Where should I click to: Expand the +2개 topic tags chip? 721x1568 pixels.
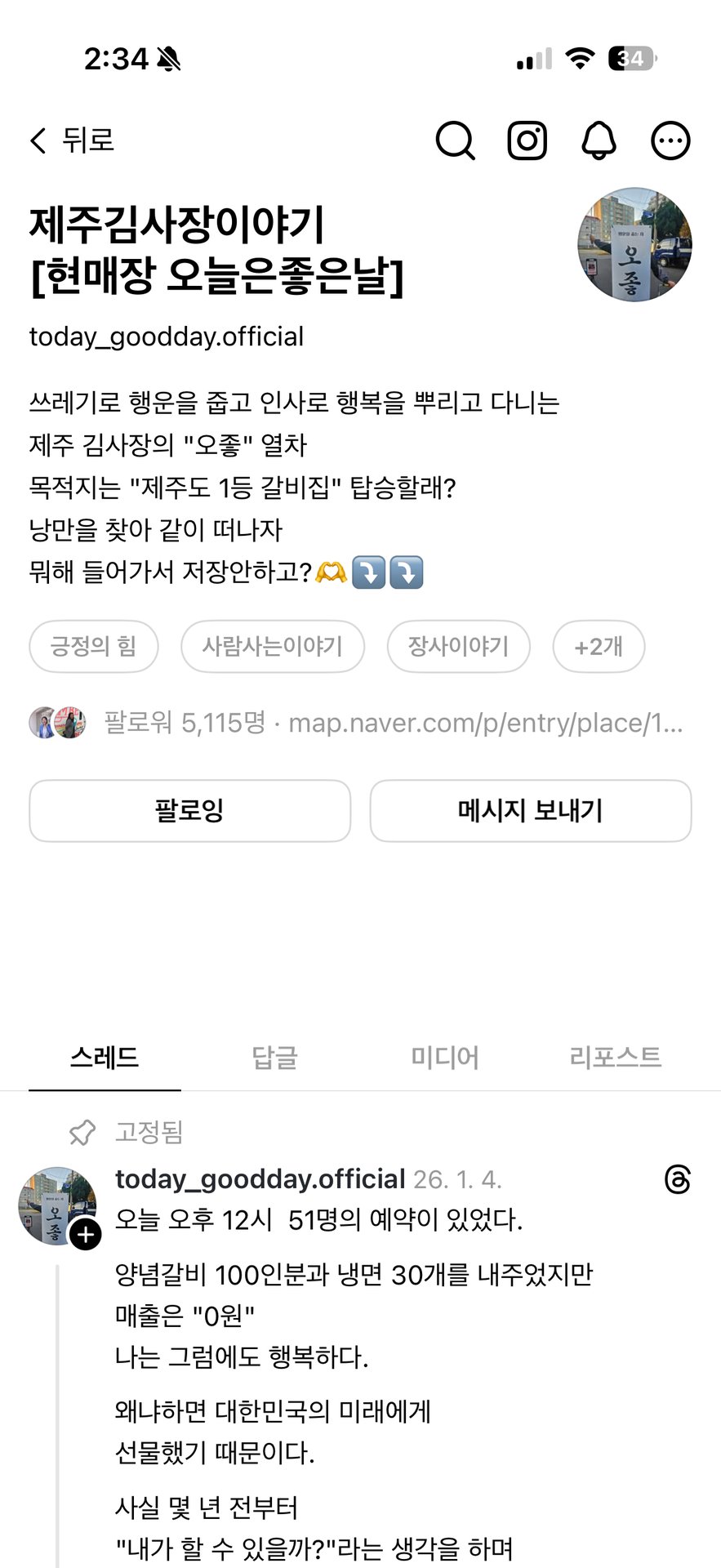599,646
